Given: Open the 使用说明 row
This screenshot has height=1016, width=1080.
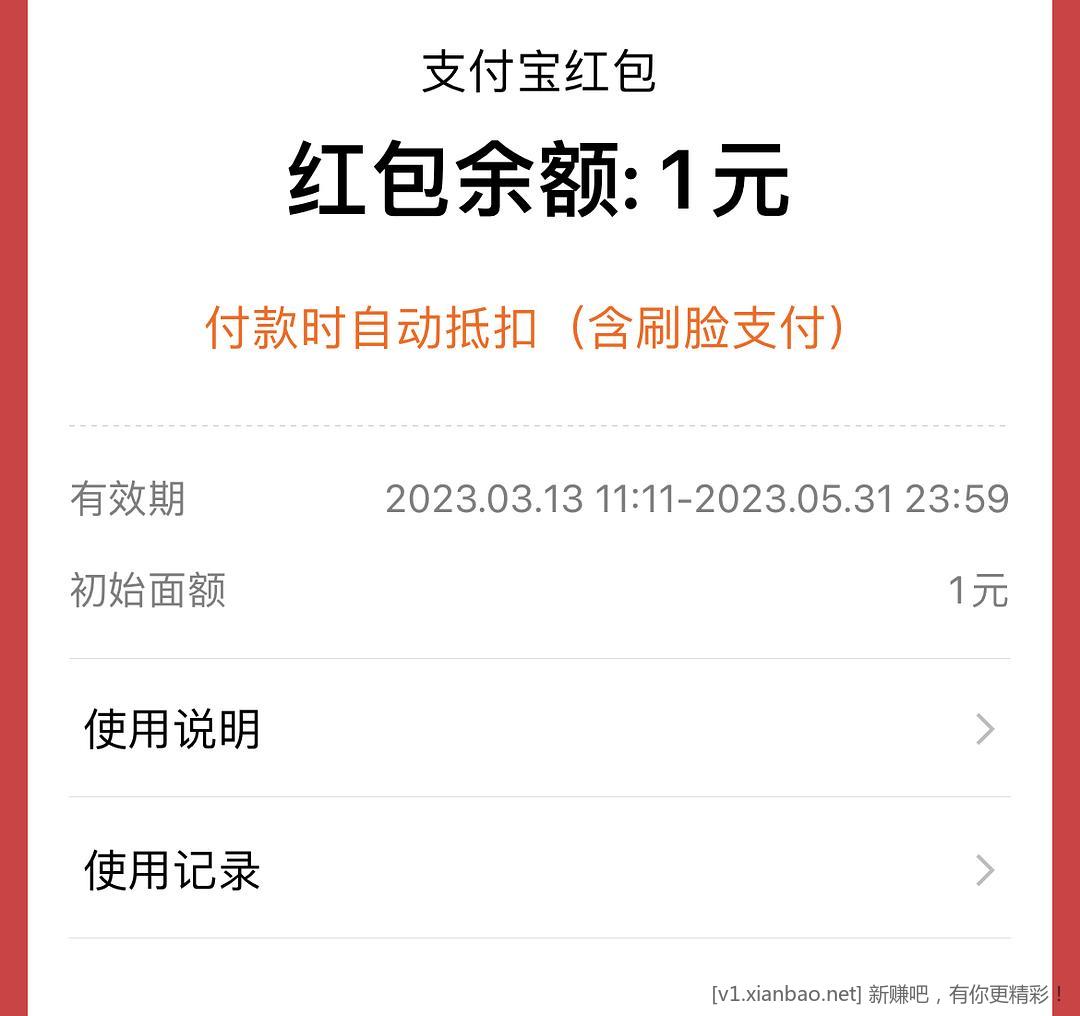Looking at the screenshot, I should (539, 729).
